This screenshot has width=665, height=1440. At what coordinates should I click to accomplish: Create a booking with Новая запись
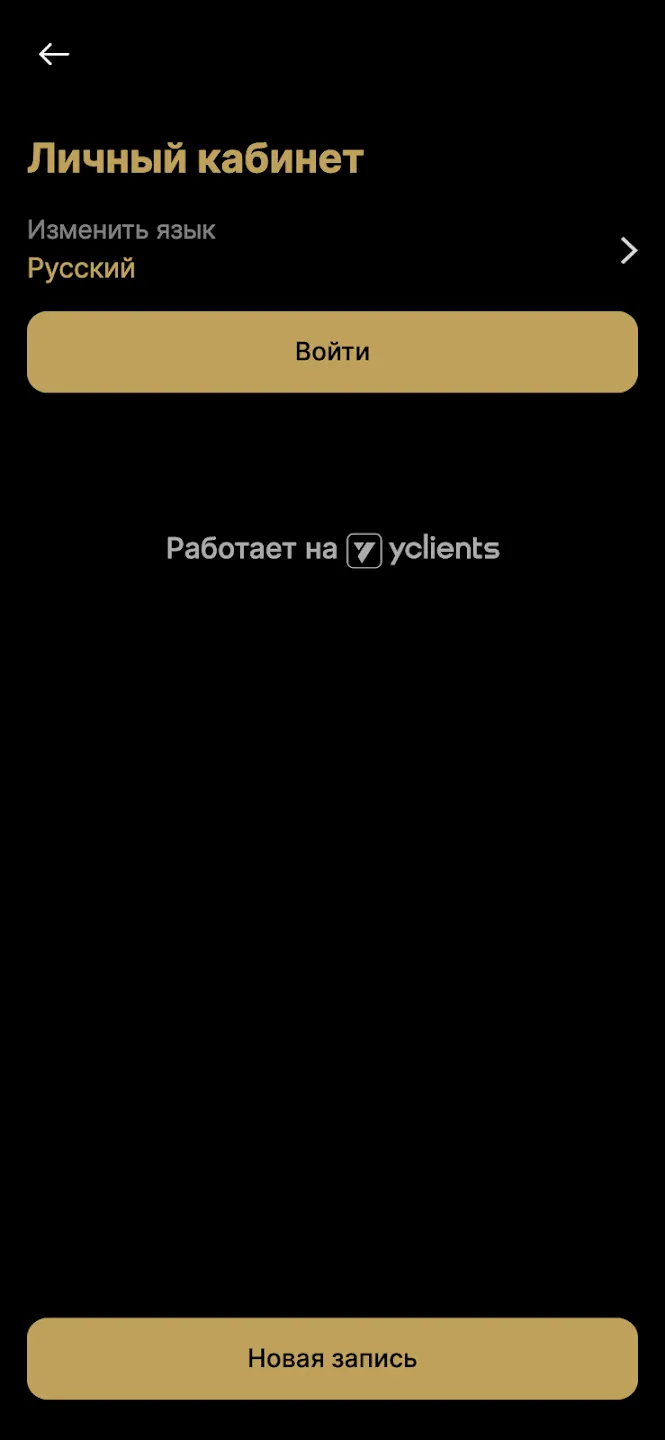point(332,1358)
